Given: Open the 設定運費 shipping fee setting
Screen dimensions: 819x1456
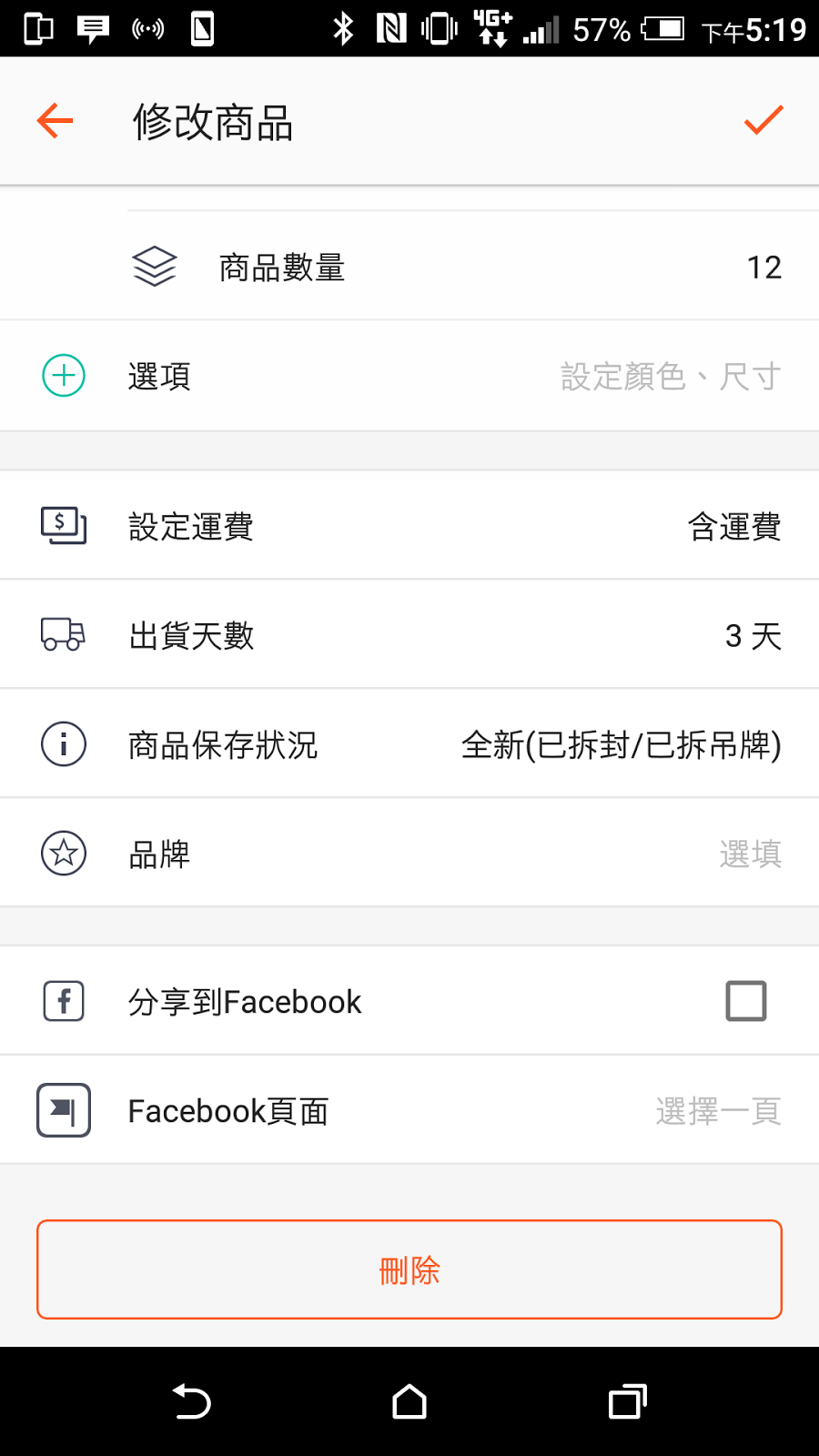Looking at the screenshot, I should (x=409, y=526).
